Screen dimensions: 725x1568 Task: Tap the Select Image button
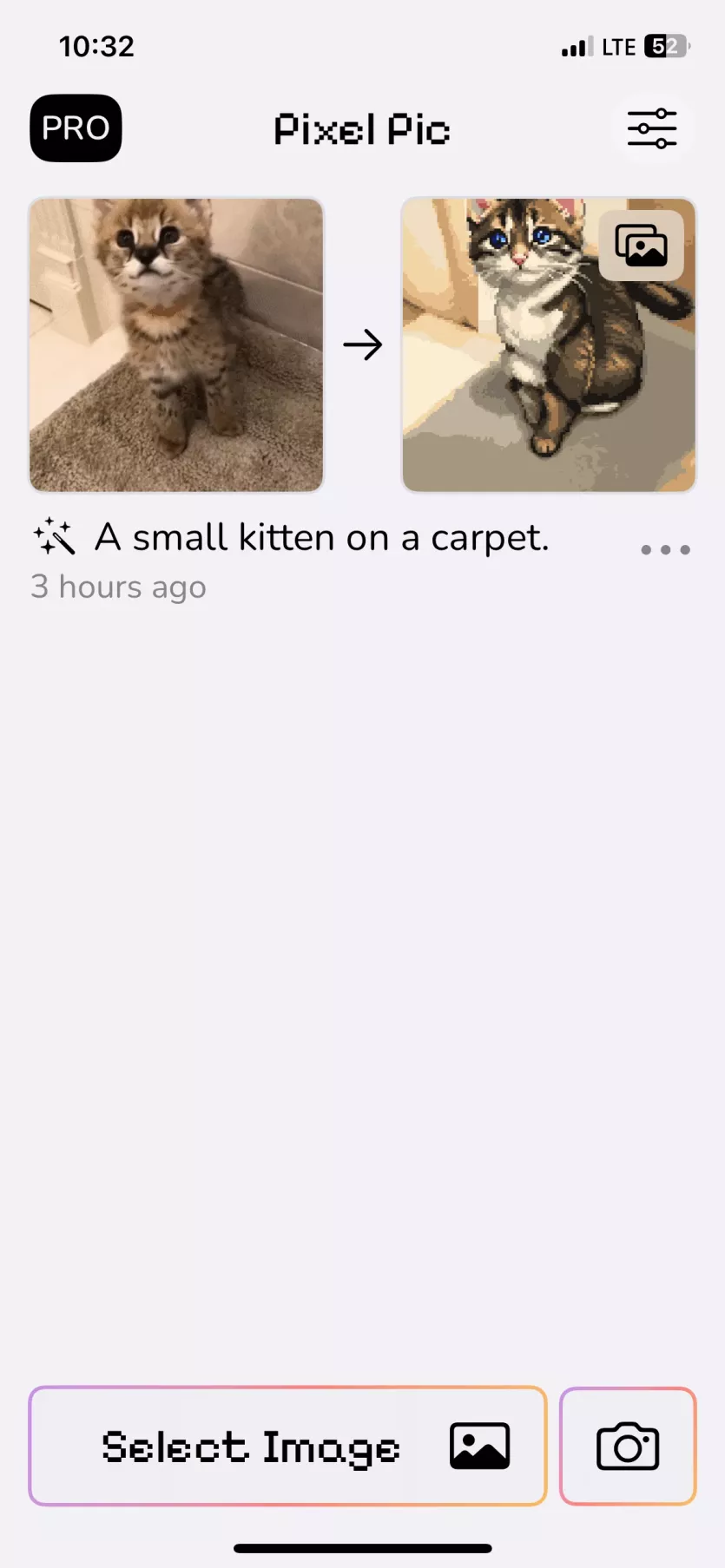[x=287, y=1446]
